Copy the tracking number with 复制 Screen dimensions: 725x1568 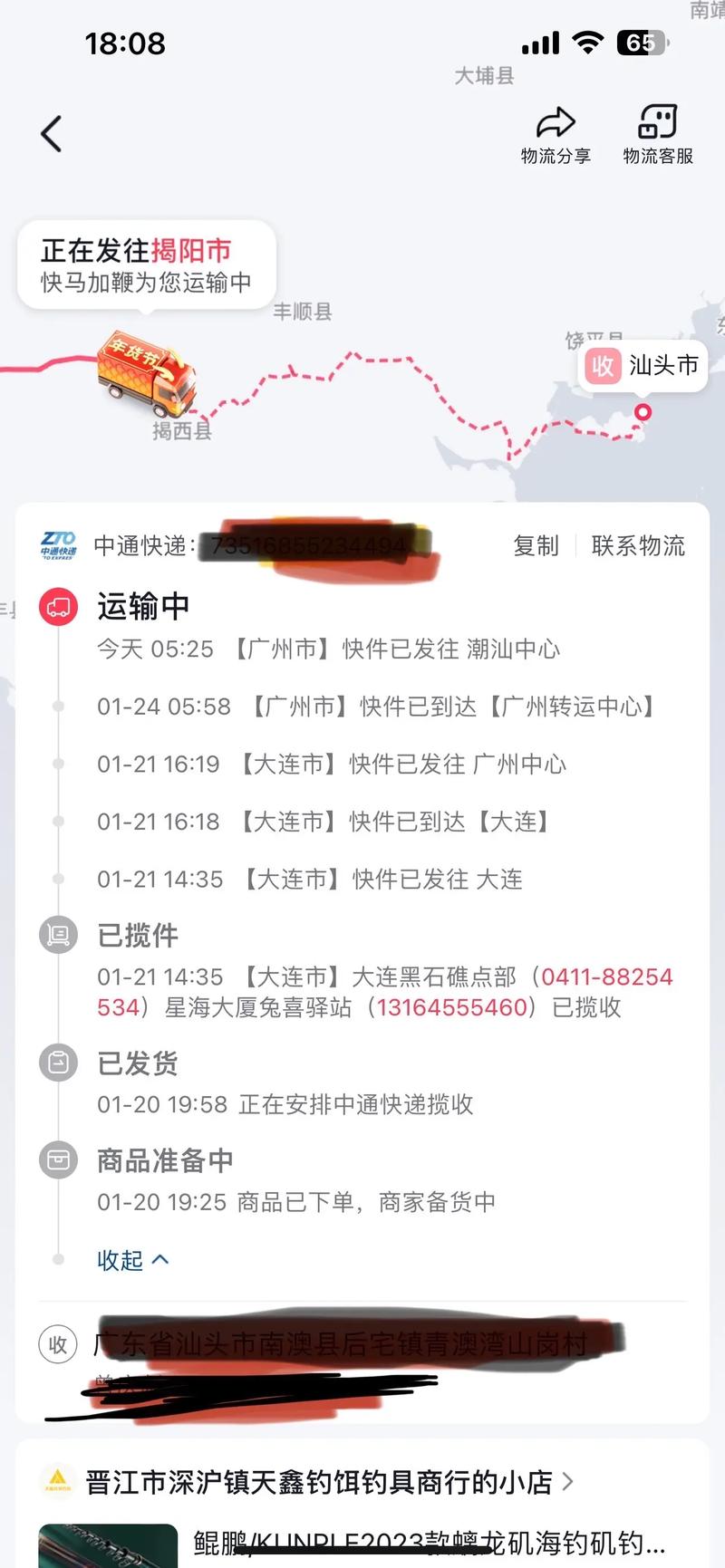536,546
